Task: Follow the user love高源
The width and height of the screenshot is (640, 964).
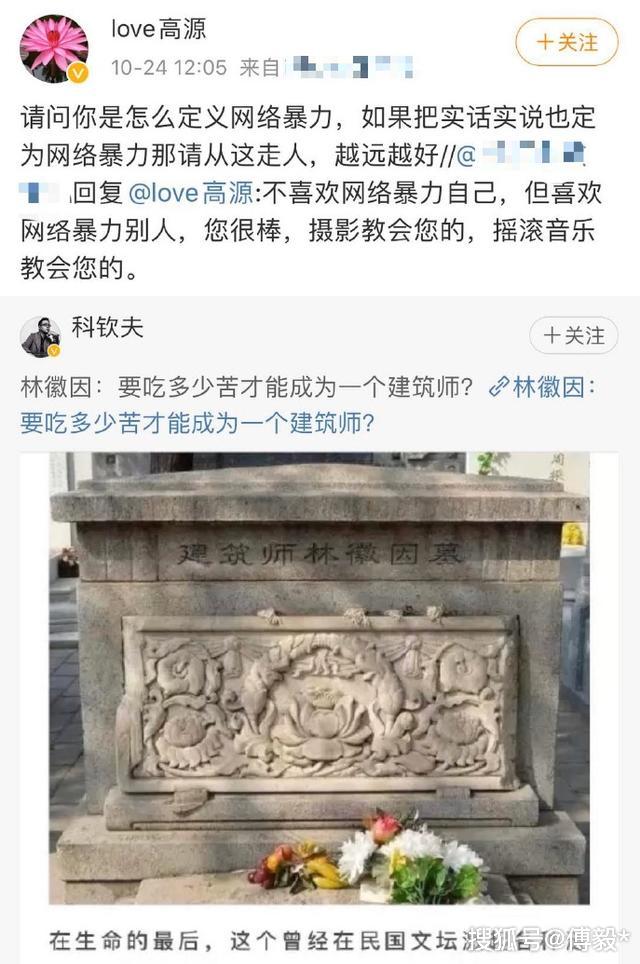Action: 567,42
